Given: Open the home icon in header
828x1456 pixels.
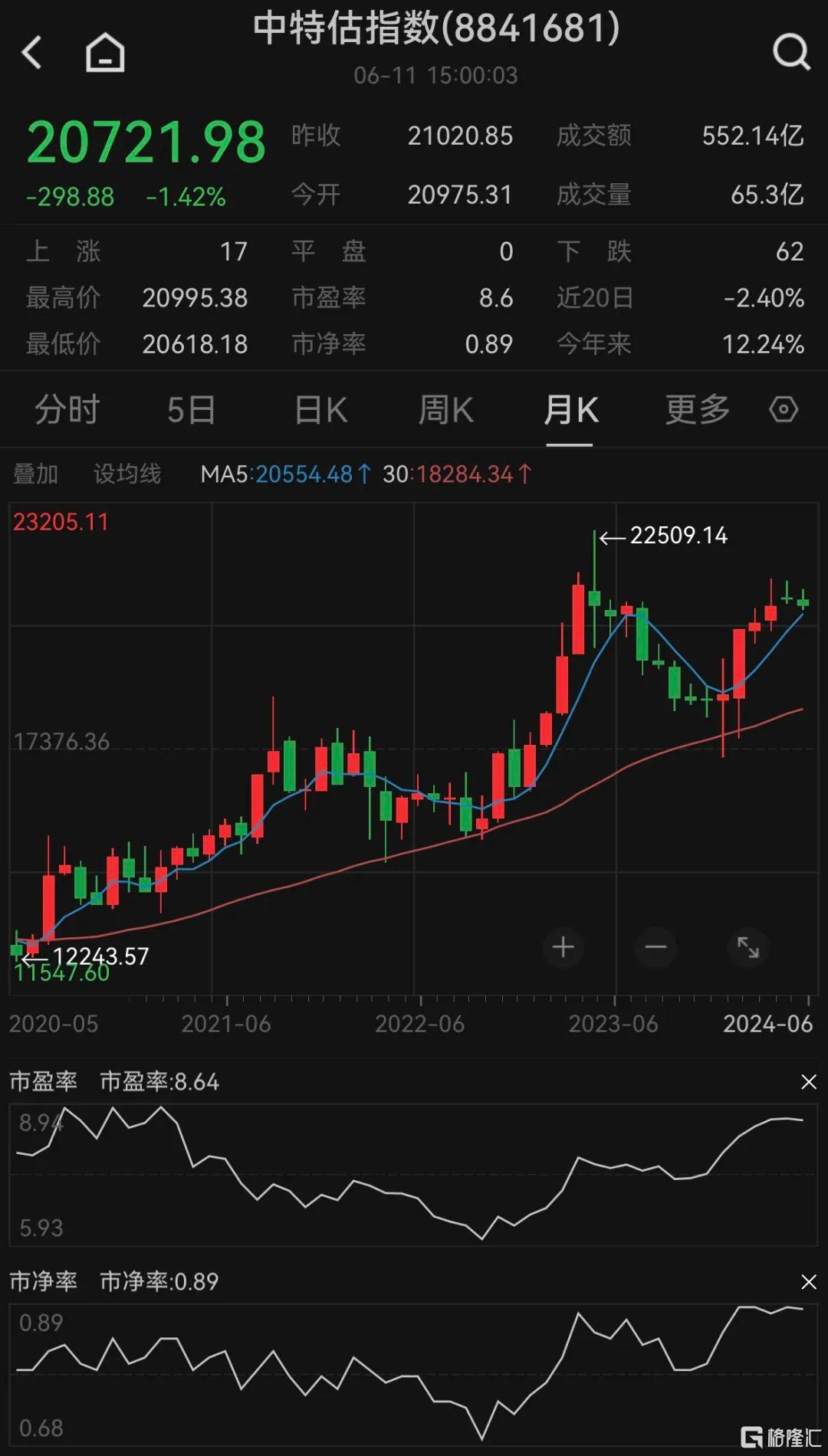Looking at the screenshot, I should pos(105,53).
